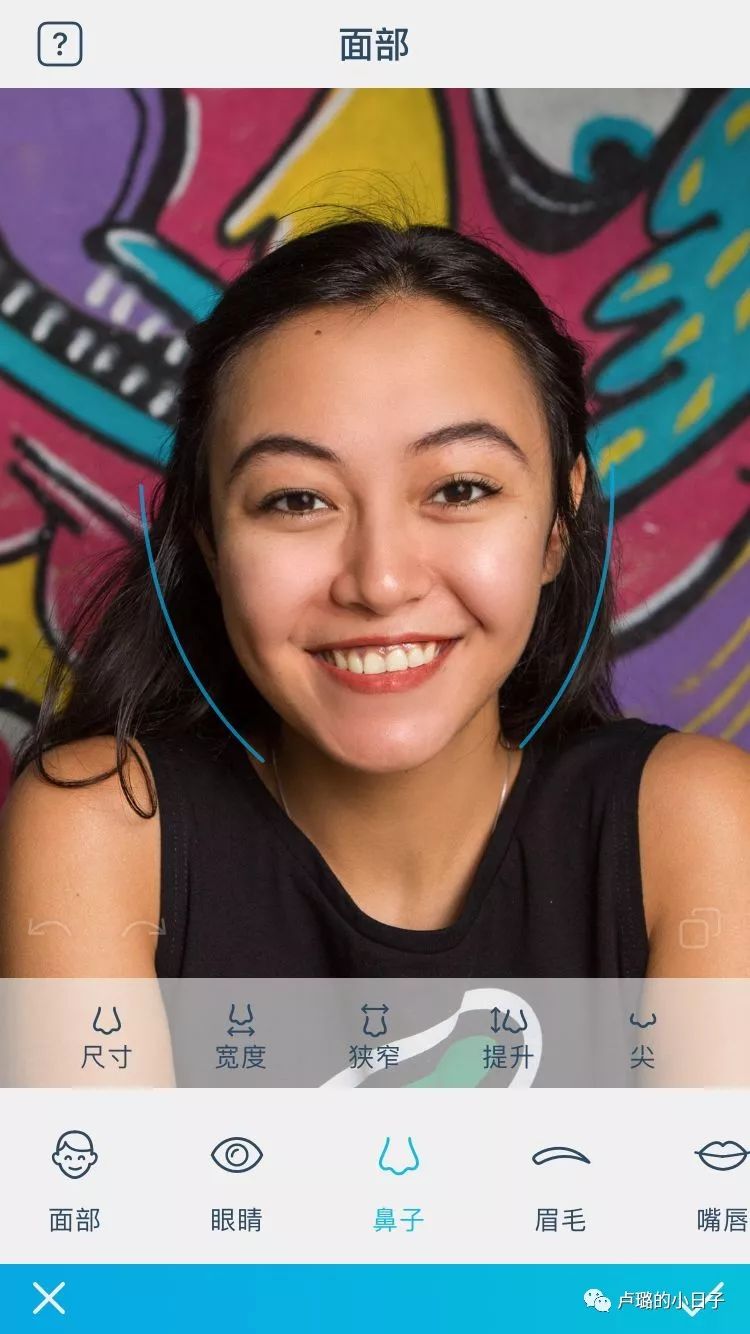Select the 尺寸 nose size tool
Screen dimensions: 750x1334
pyautogui.click(x=106, y=1038)
